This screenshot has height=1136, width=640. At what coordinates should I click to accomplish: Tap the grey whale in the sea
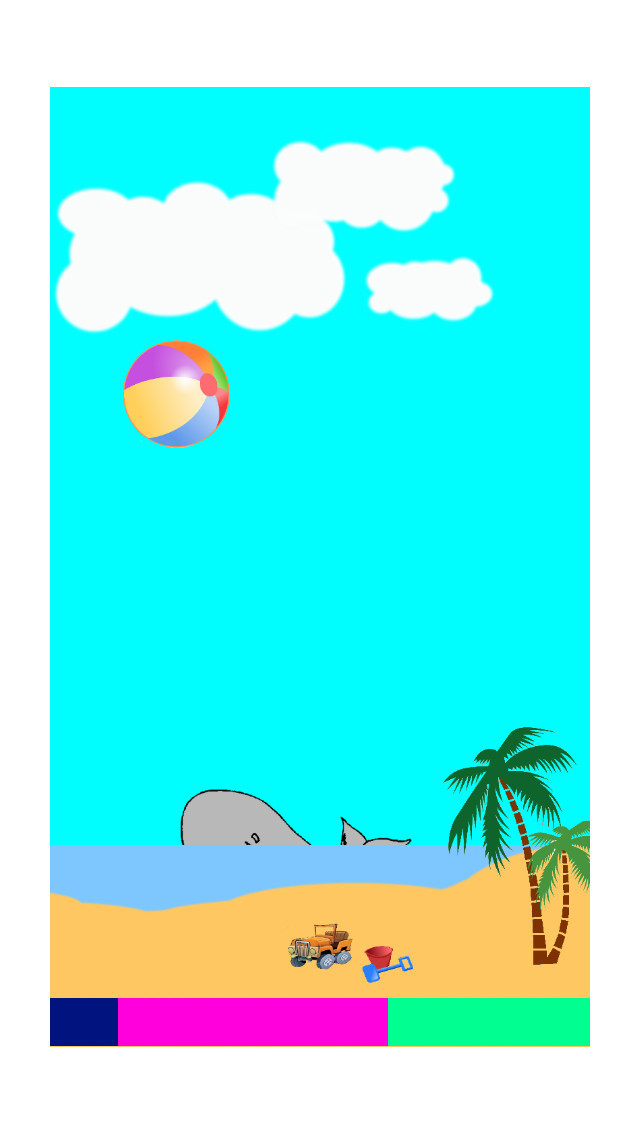pyautogui.click(x=295, y=817)
